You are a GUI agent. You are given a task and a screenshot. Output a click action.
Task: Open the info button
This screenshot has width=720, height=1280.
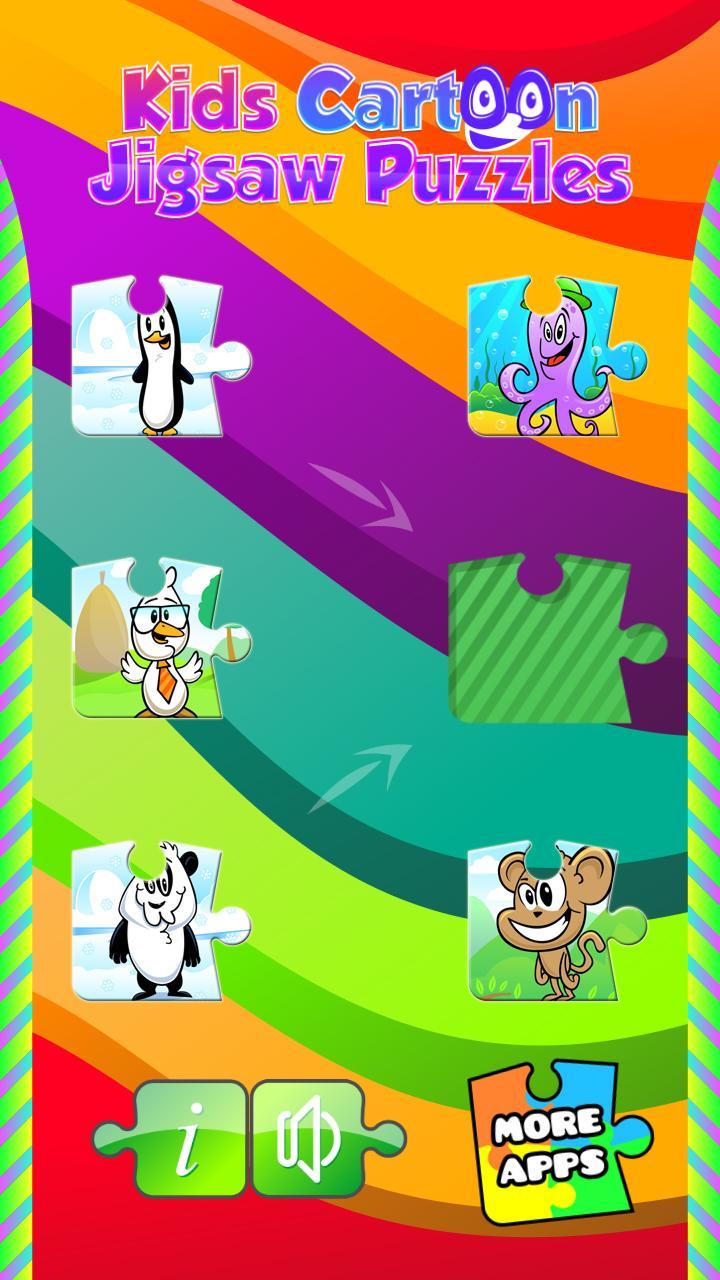[183, 1140]
